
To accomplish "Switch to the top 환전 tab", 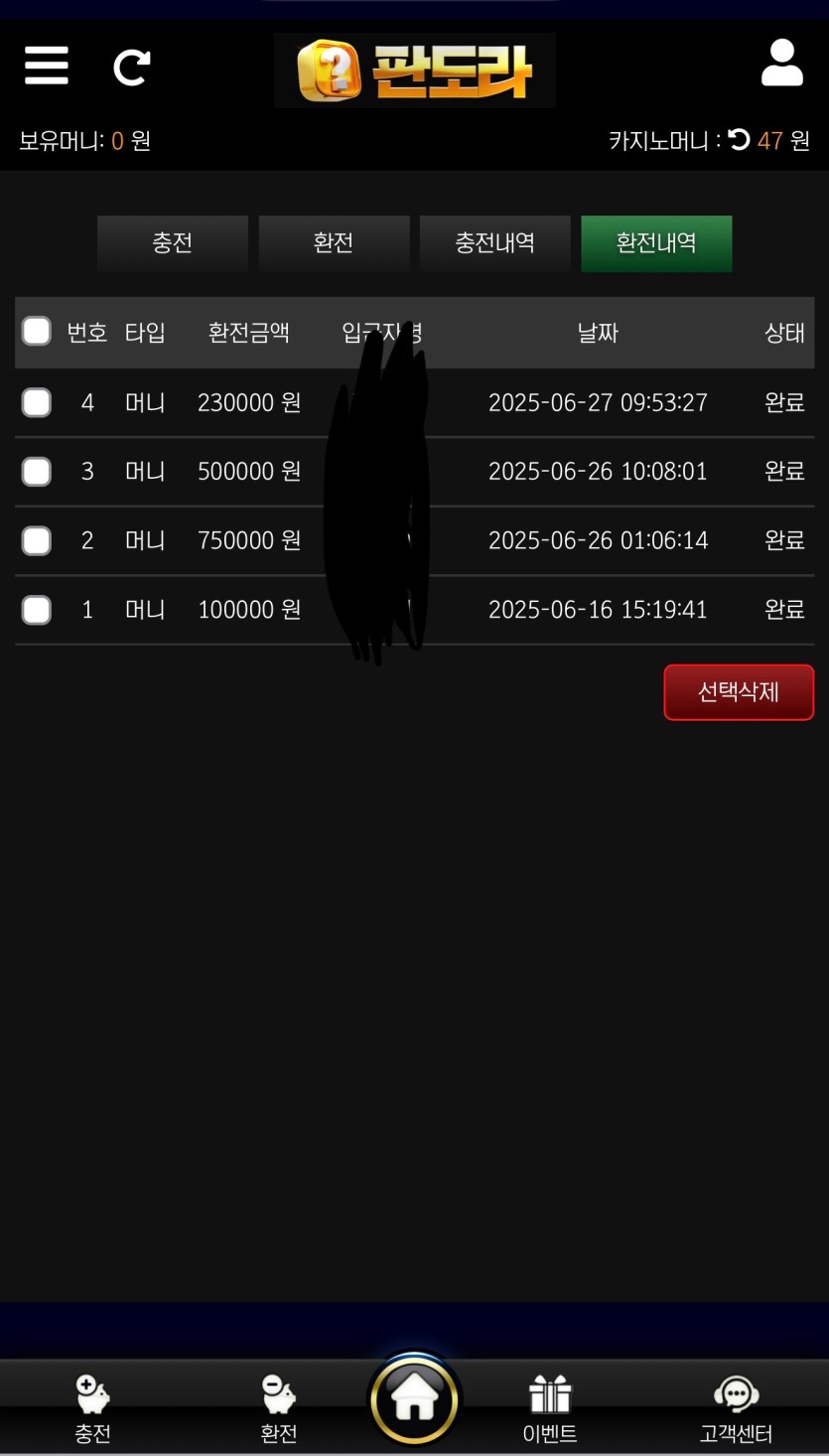I will (334, 243).
